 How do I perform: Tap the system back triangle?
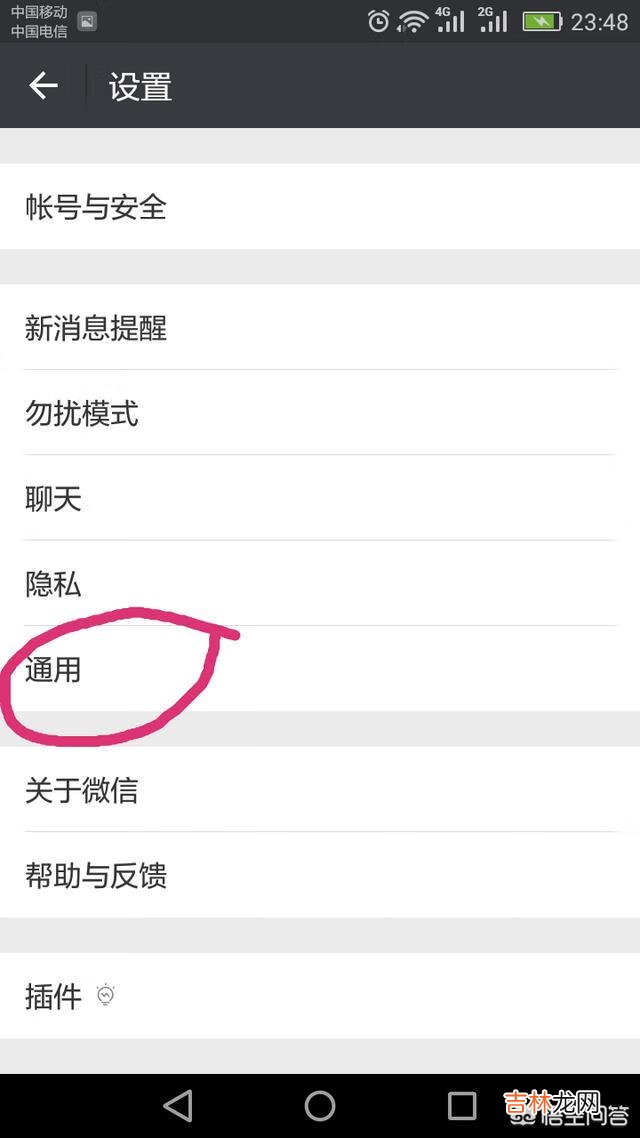coord(178,1105)
